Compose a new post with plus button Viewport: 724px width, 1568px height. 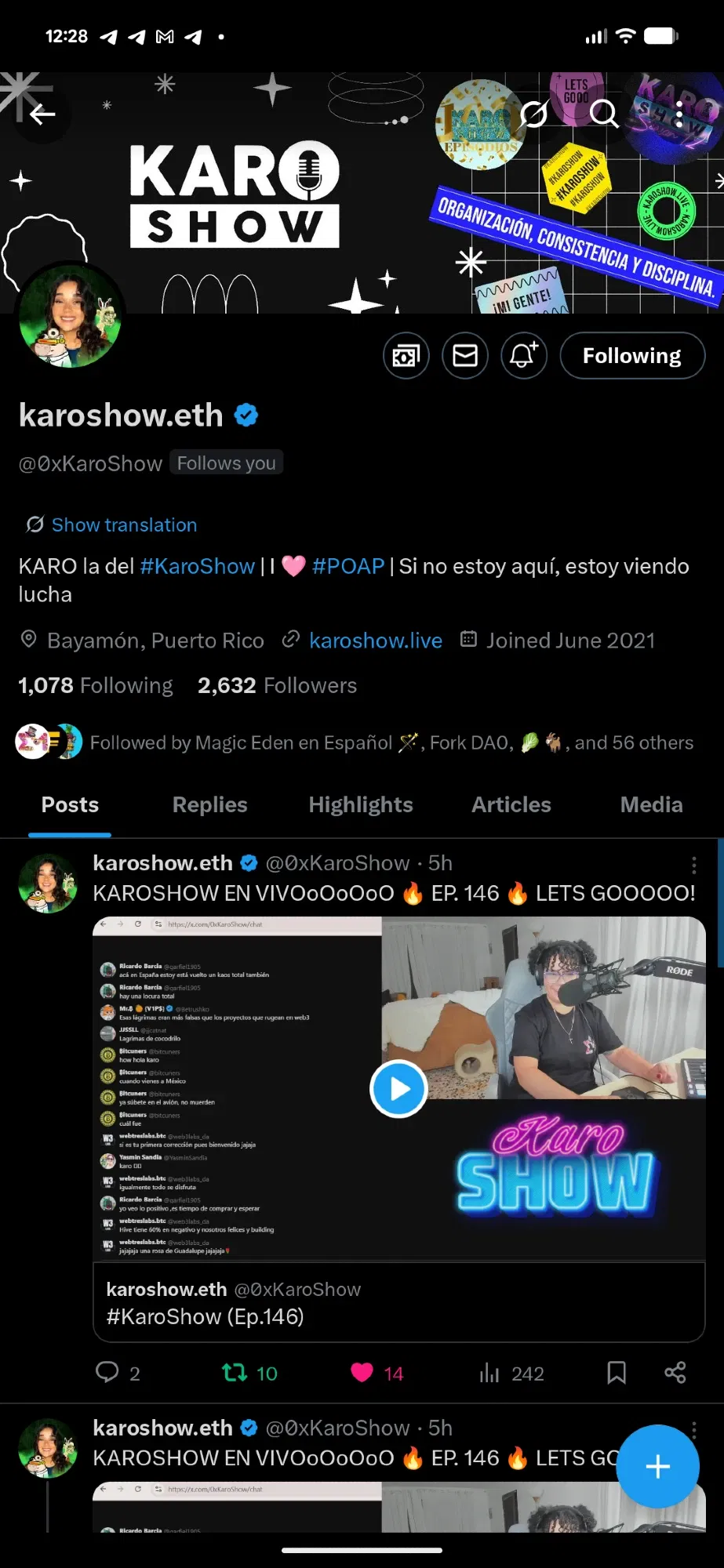coord(657,1466)
